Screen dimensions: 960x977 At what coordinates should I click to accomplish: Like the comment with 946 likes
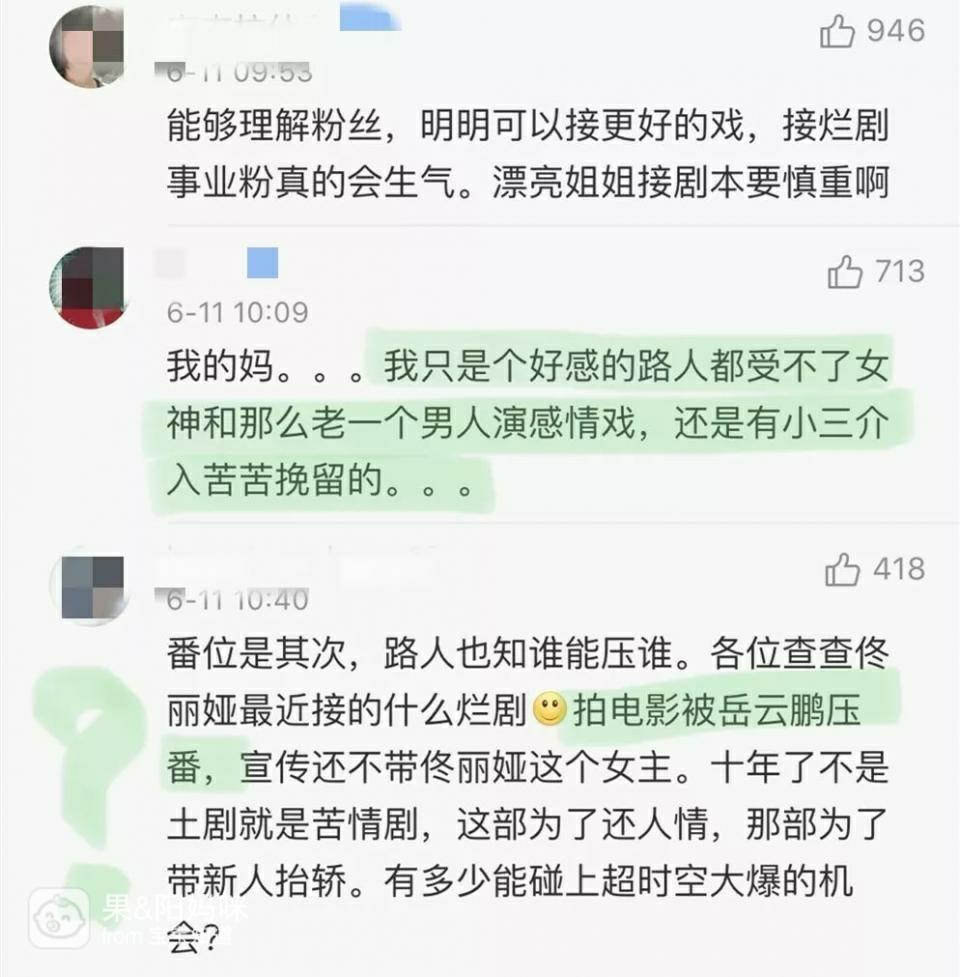click(x=837, y=33)
